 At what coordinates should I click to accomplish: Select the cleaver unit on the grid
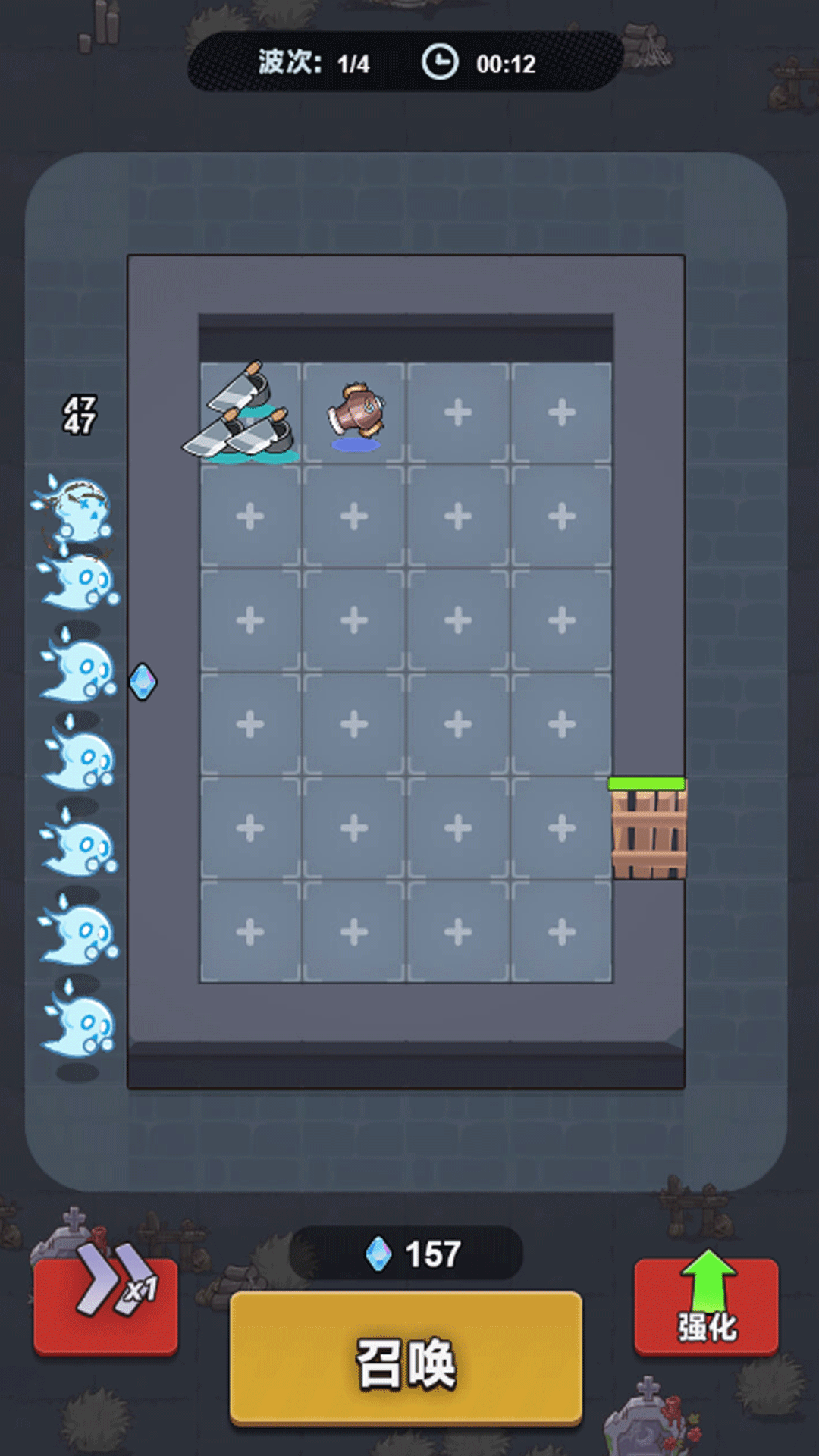tap(243, 413)
